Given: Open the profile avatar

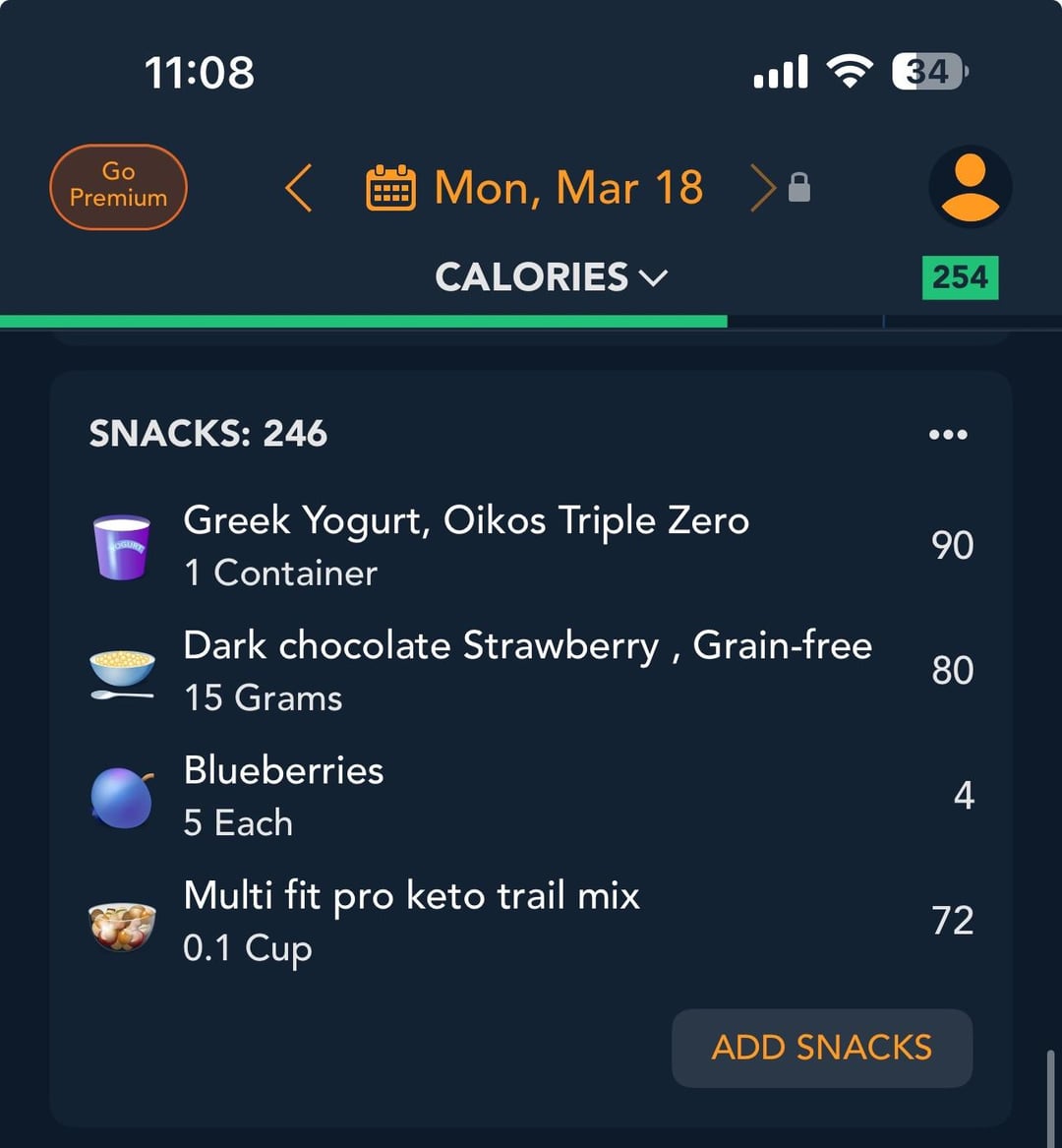Looking at the screenshot, I should coord(970,186).
